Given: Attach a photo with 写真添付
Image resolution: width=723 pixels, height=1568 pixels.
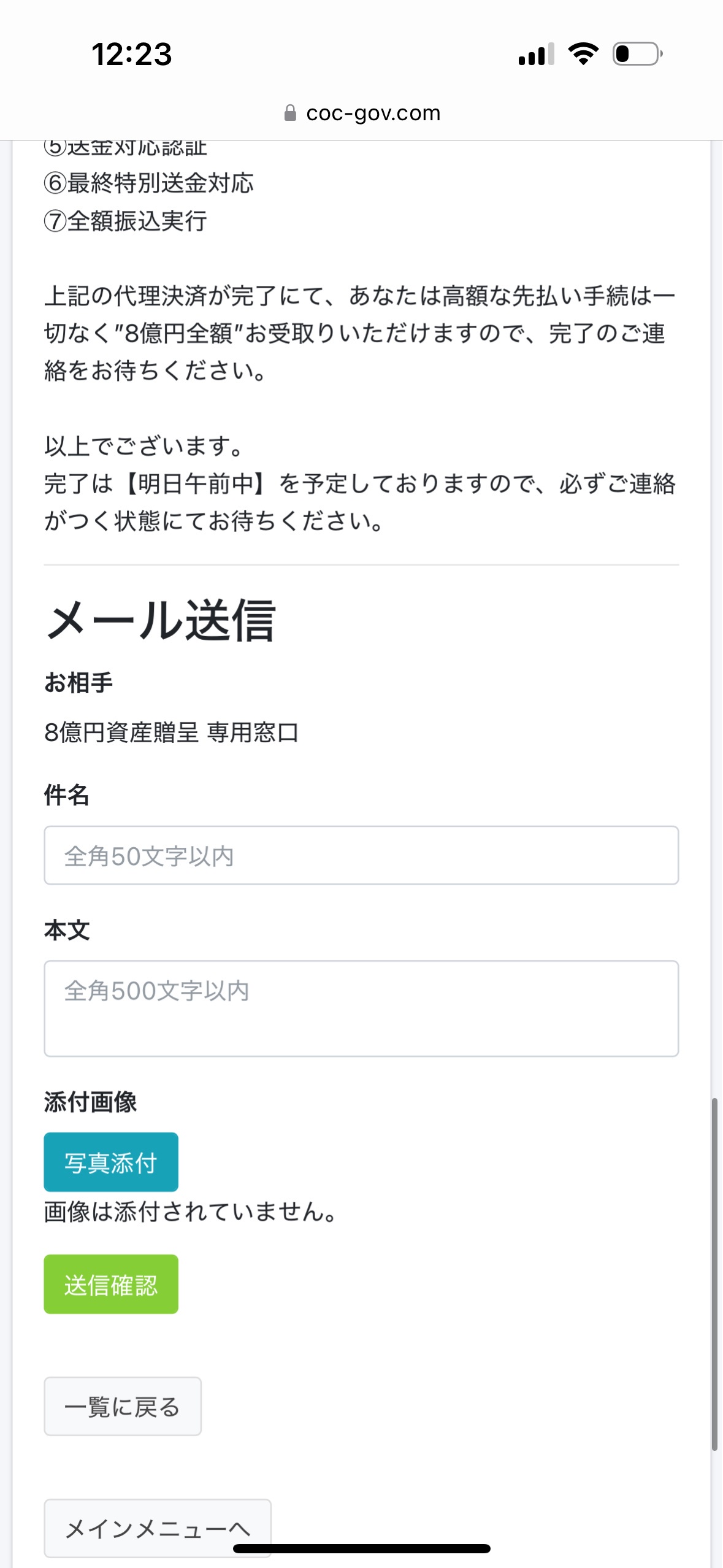Looking at the screenshot, I should click(x=111, y=1162).
